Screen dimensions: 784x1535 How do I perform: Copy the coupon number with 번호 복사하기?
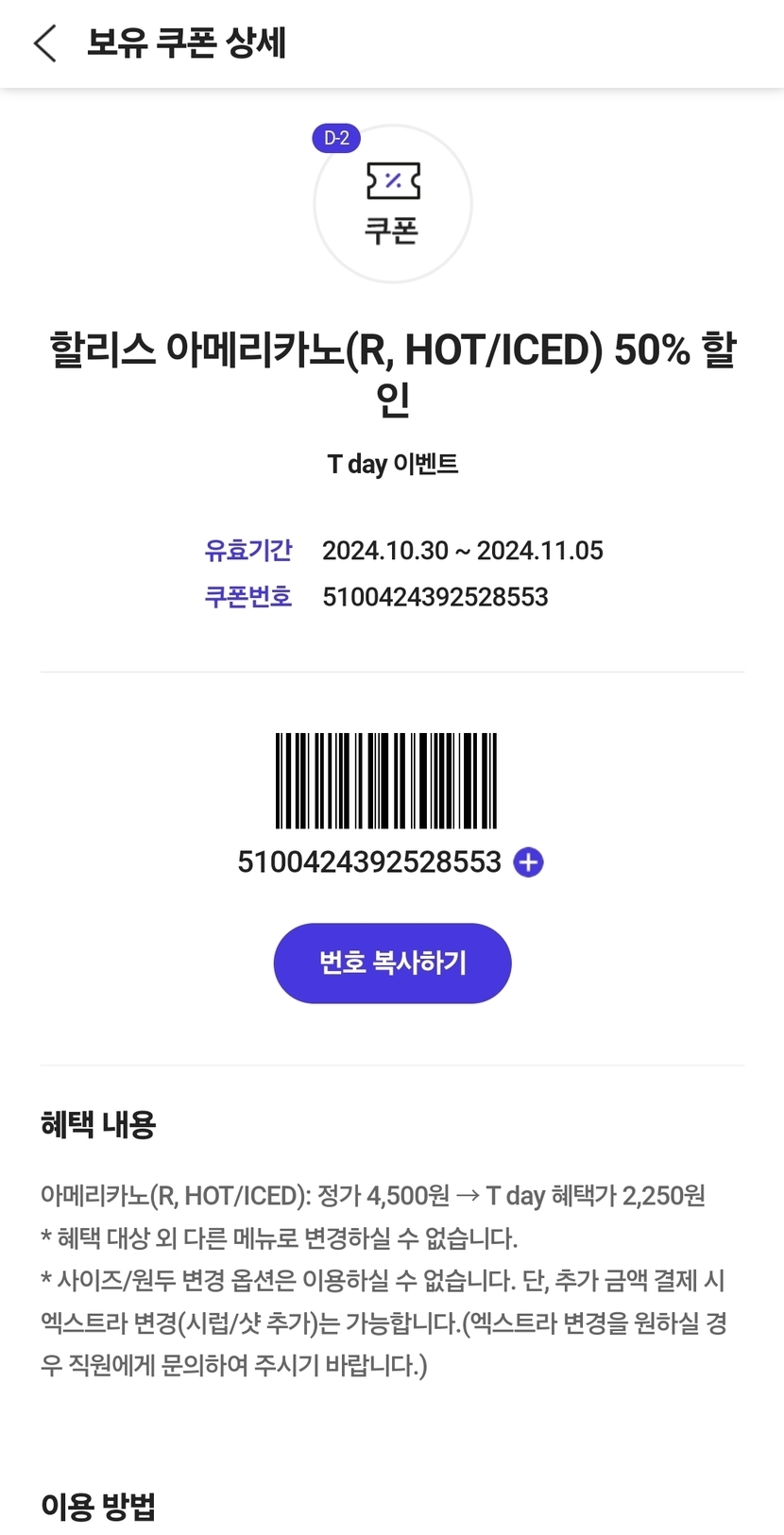[x=392, y=963]
